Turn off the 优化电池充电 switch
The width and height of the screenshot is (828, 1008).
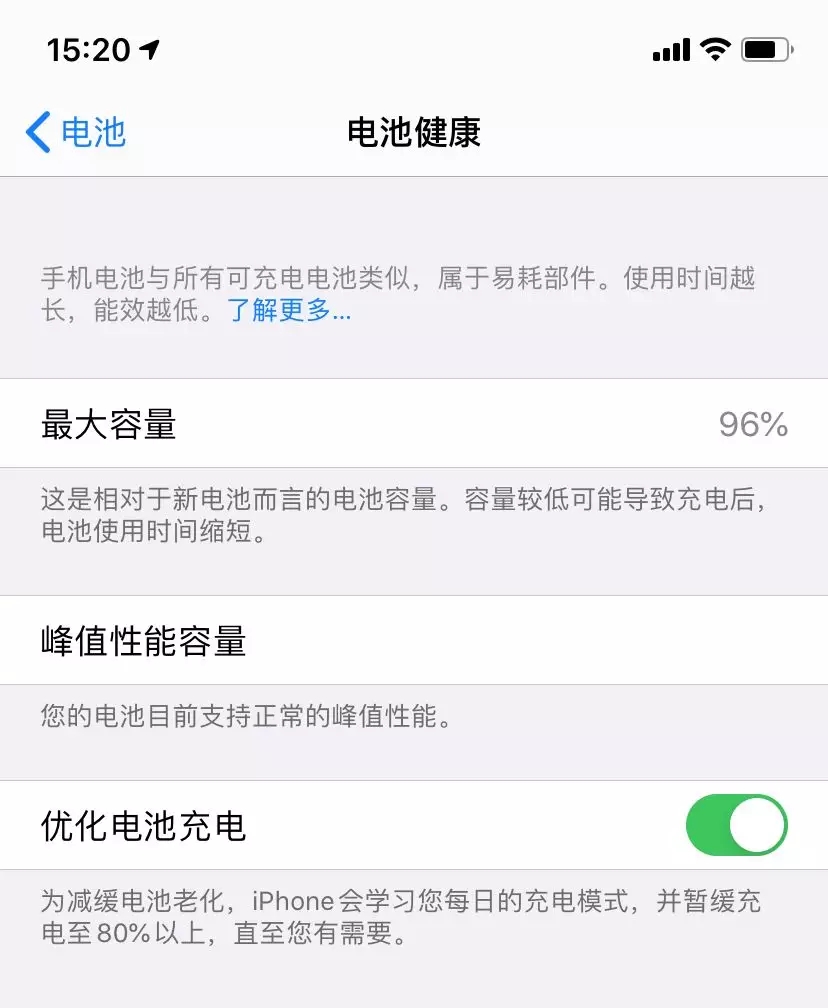tap(736, 826)
